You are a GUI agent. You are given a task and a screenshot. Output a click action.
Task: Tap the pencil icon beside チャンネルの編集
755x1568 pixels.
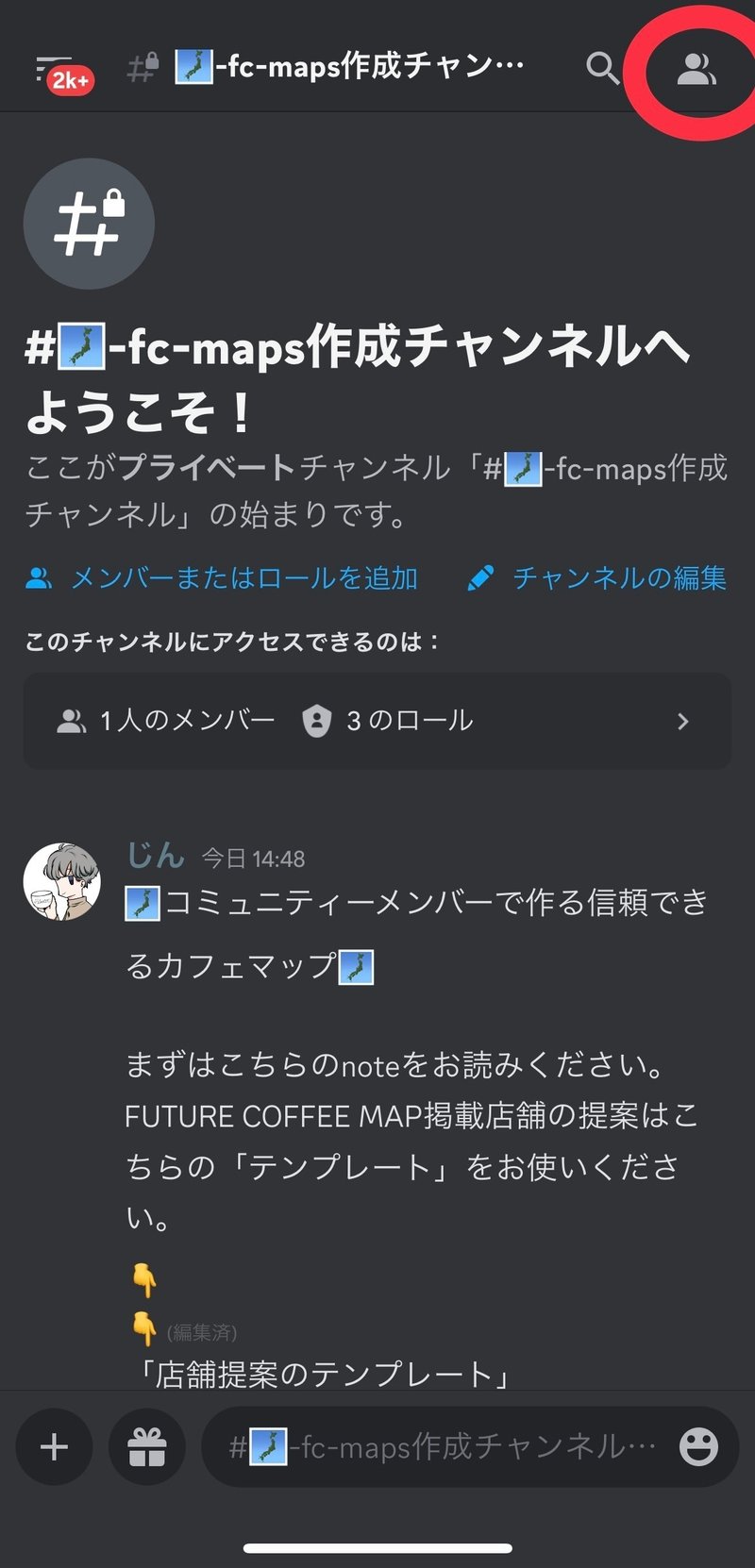(481, 578)
